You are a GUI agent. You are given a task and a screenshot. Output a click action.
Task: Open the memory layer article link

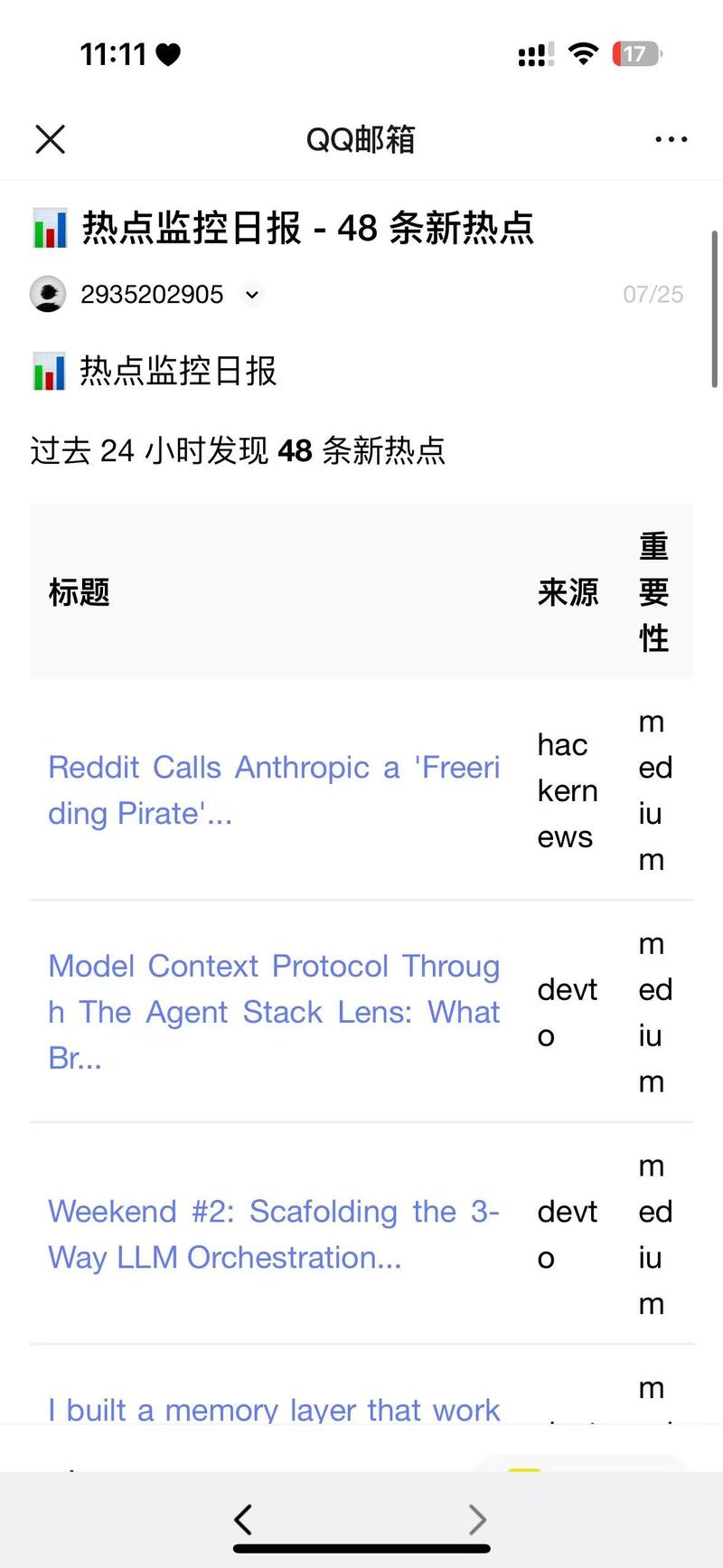click(x=274, y=1409)
